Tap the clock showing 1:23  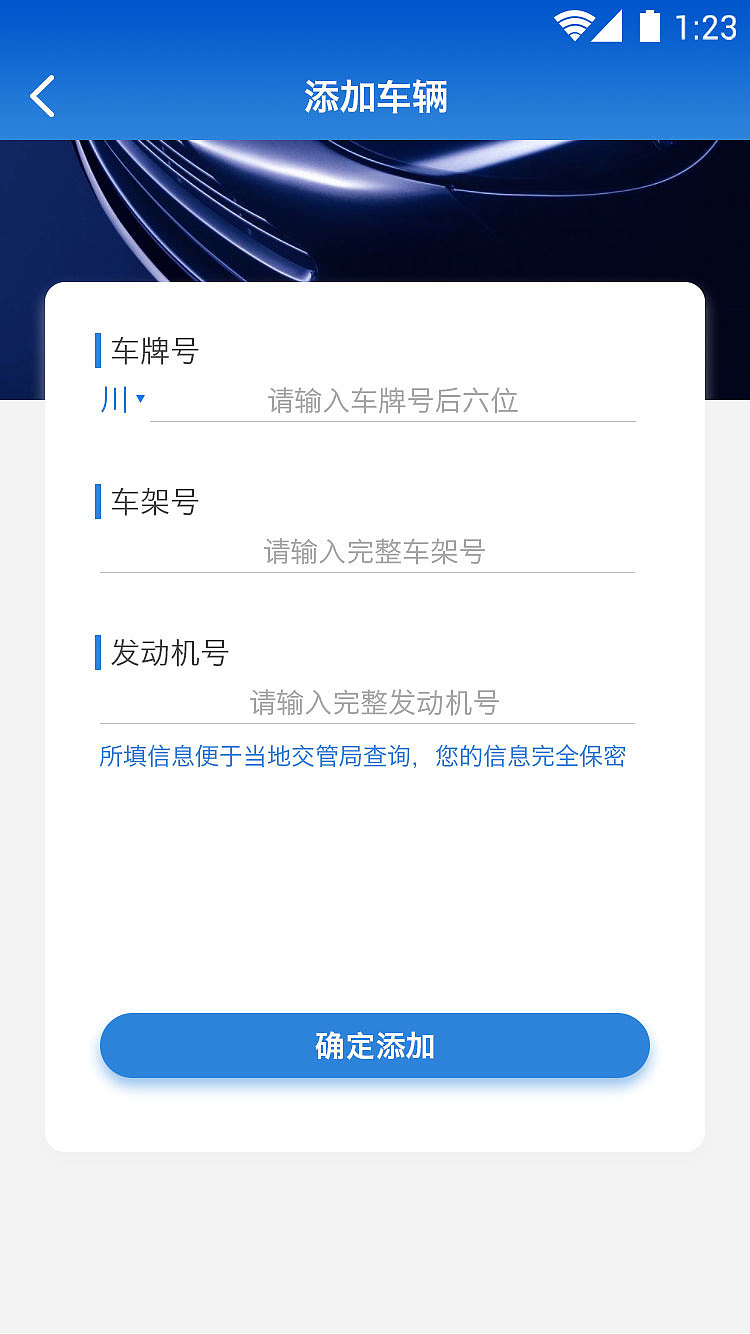click(x=701, y=27)
